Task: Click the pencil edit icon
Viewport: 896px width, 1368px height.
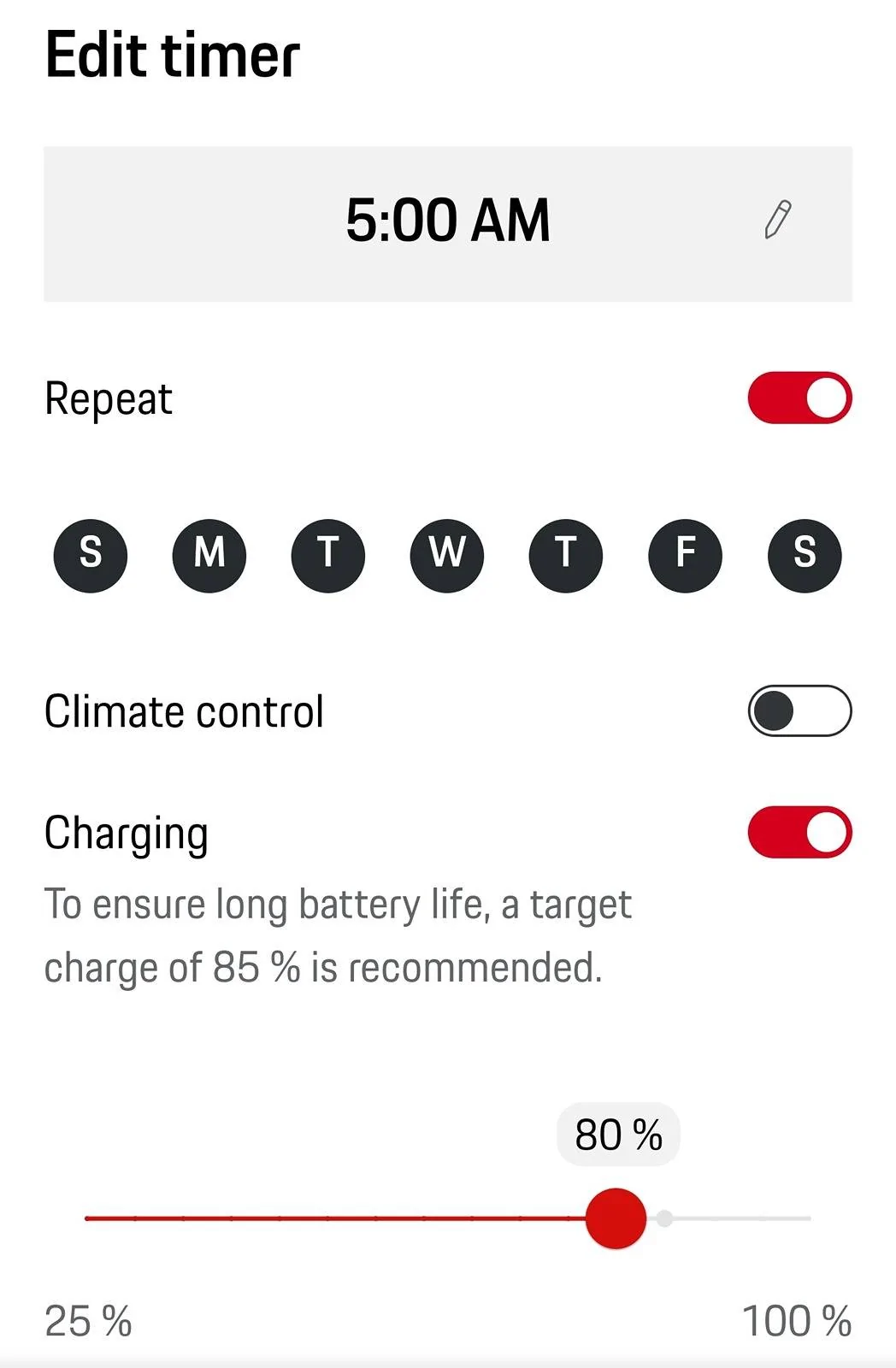Action: tap(776, 221)
